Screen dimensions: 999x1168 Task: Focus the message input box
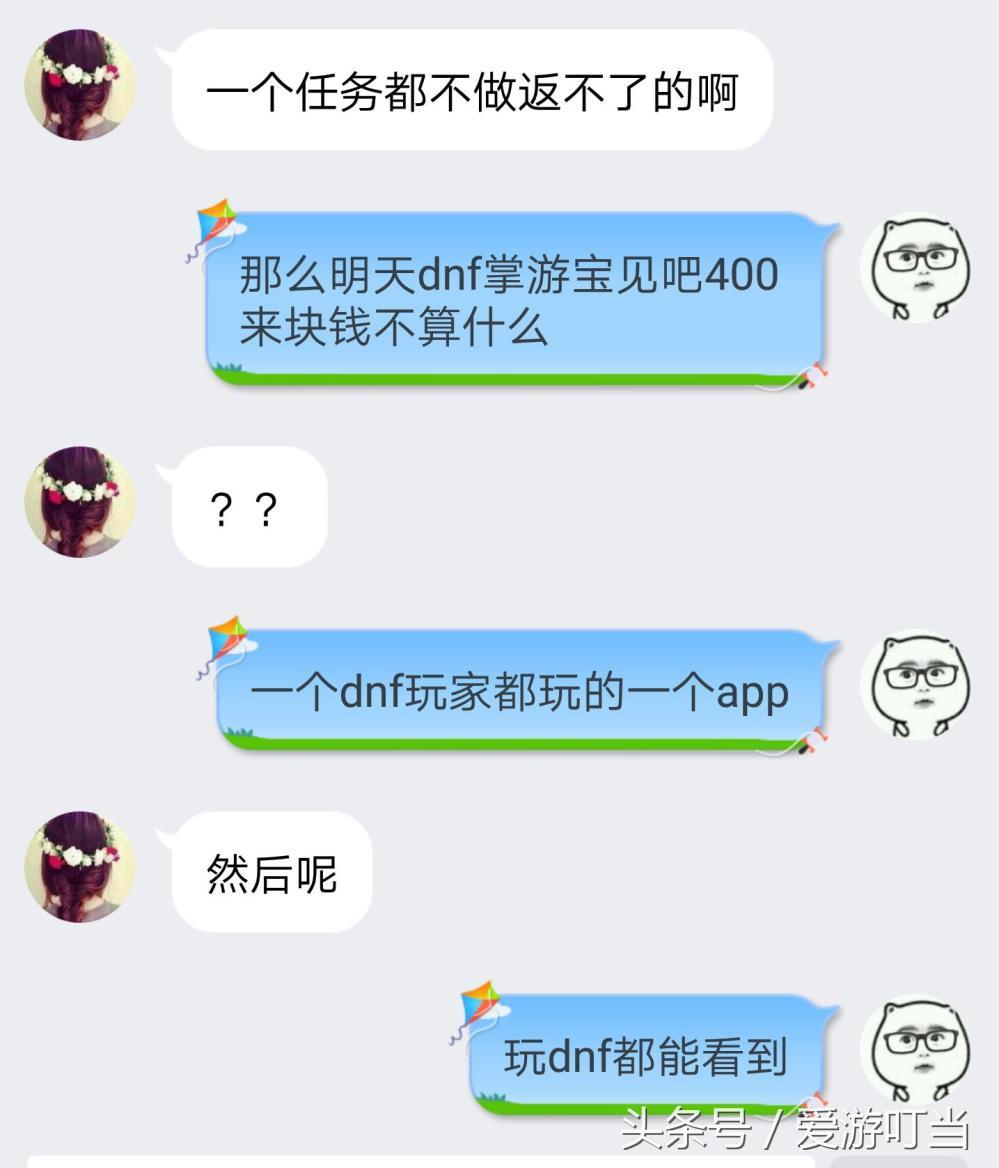pyautogui.click(x=420, y=1161)
